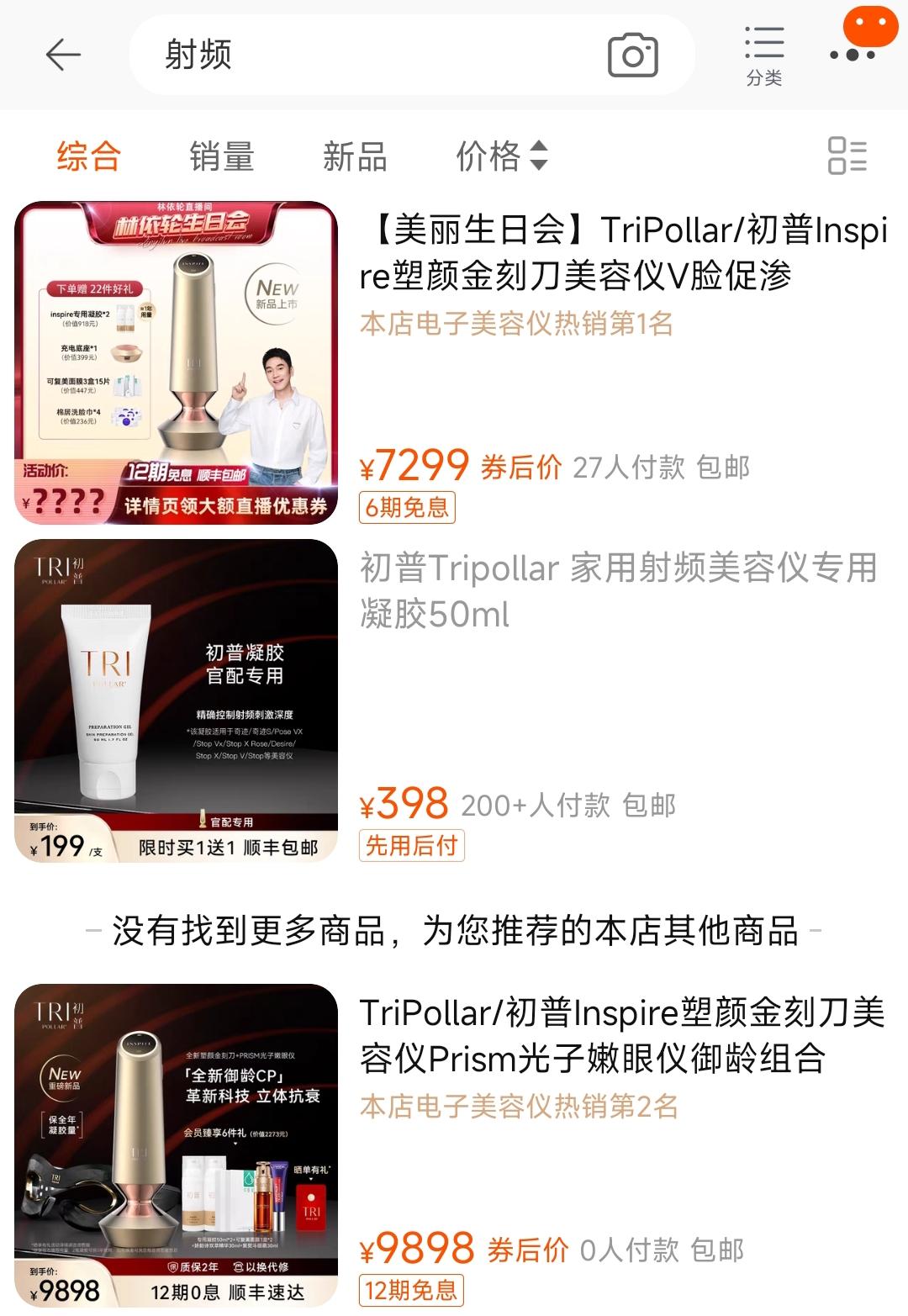Viewport: 908px width, 1316px height.
Task: Show 新品 new arrivals
Action: pos(355,156)
